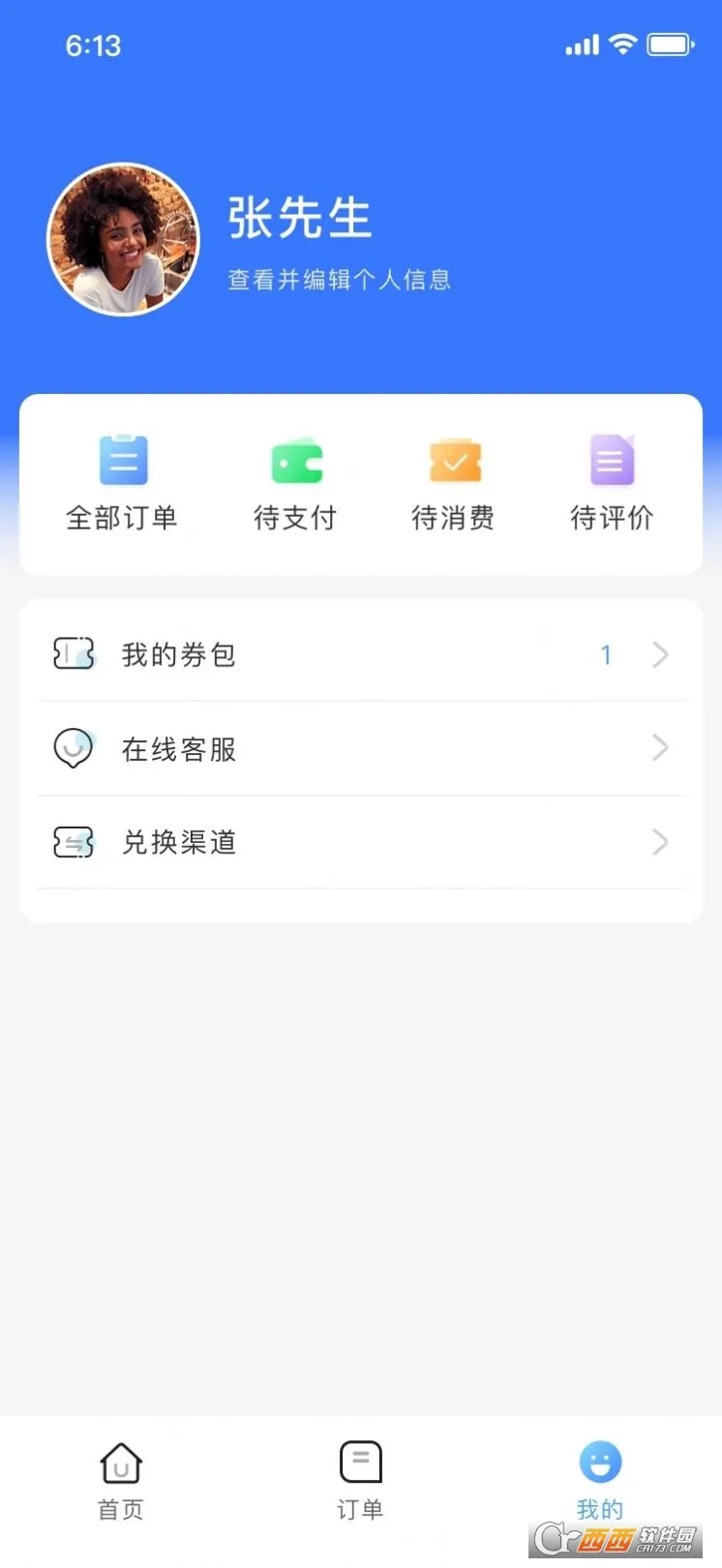Contact 在线客服
722x1568 pixels.
360,748
